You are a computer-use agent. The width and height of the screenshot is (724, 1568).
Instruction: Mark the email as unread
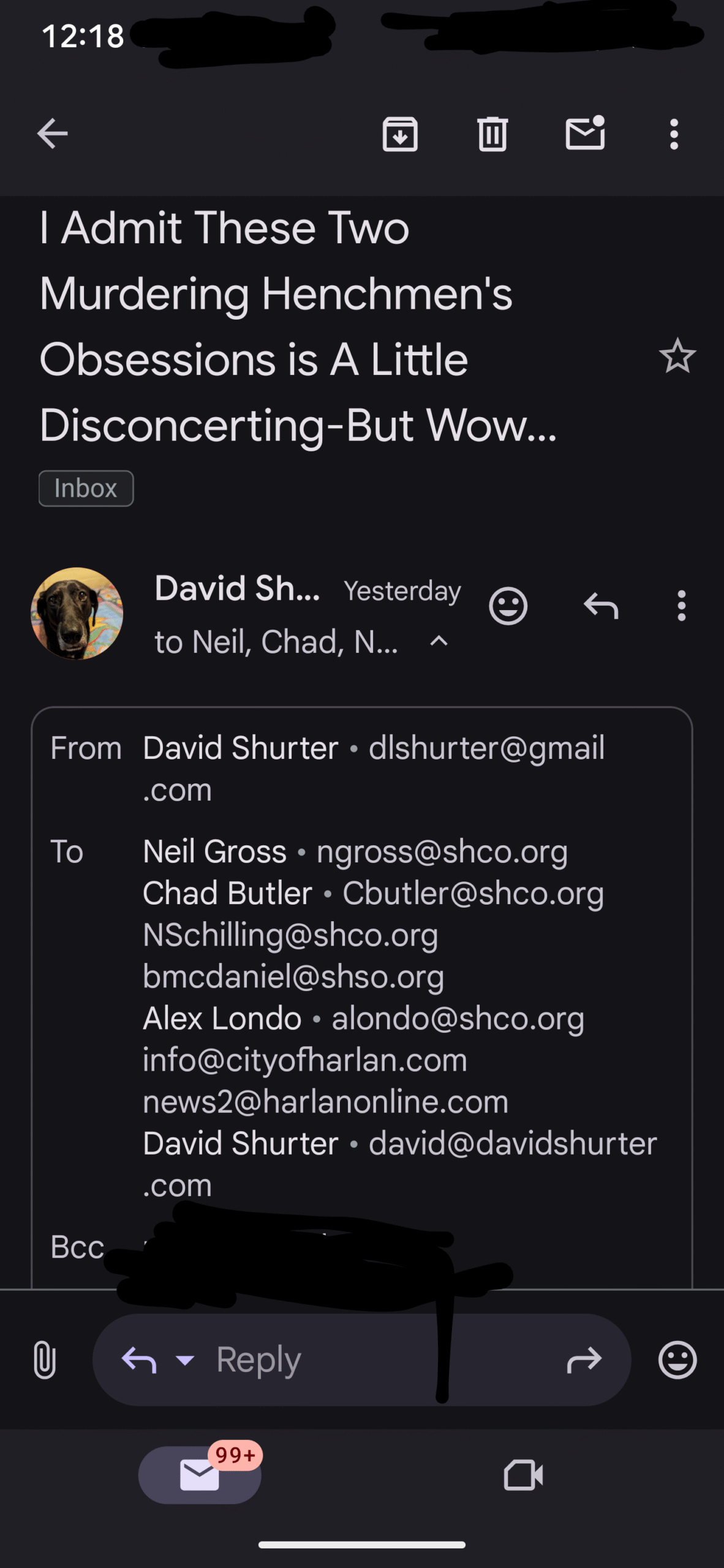[x=586, y=132]
